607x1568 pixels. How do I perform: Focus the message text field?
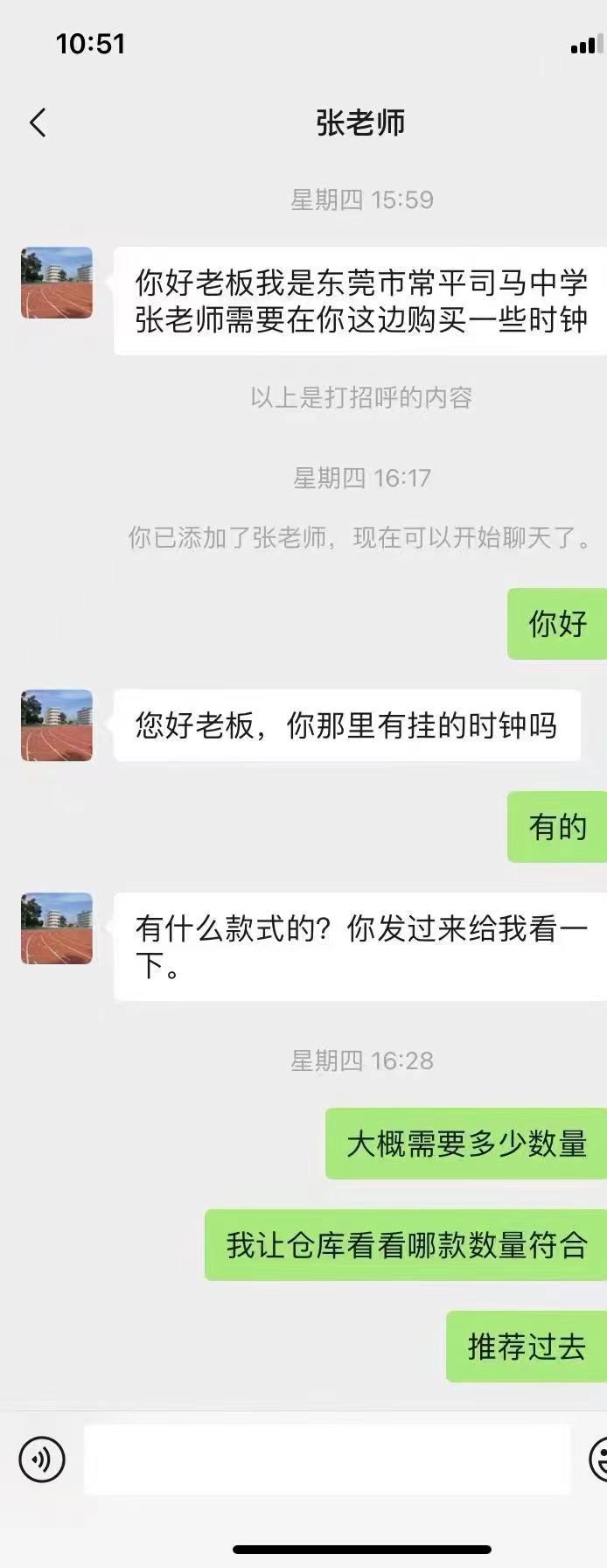pos(327,1459)
